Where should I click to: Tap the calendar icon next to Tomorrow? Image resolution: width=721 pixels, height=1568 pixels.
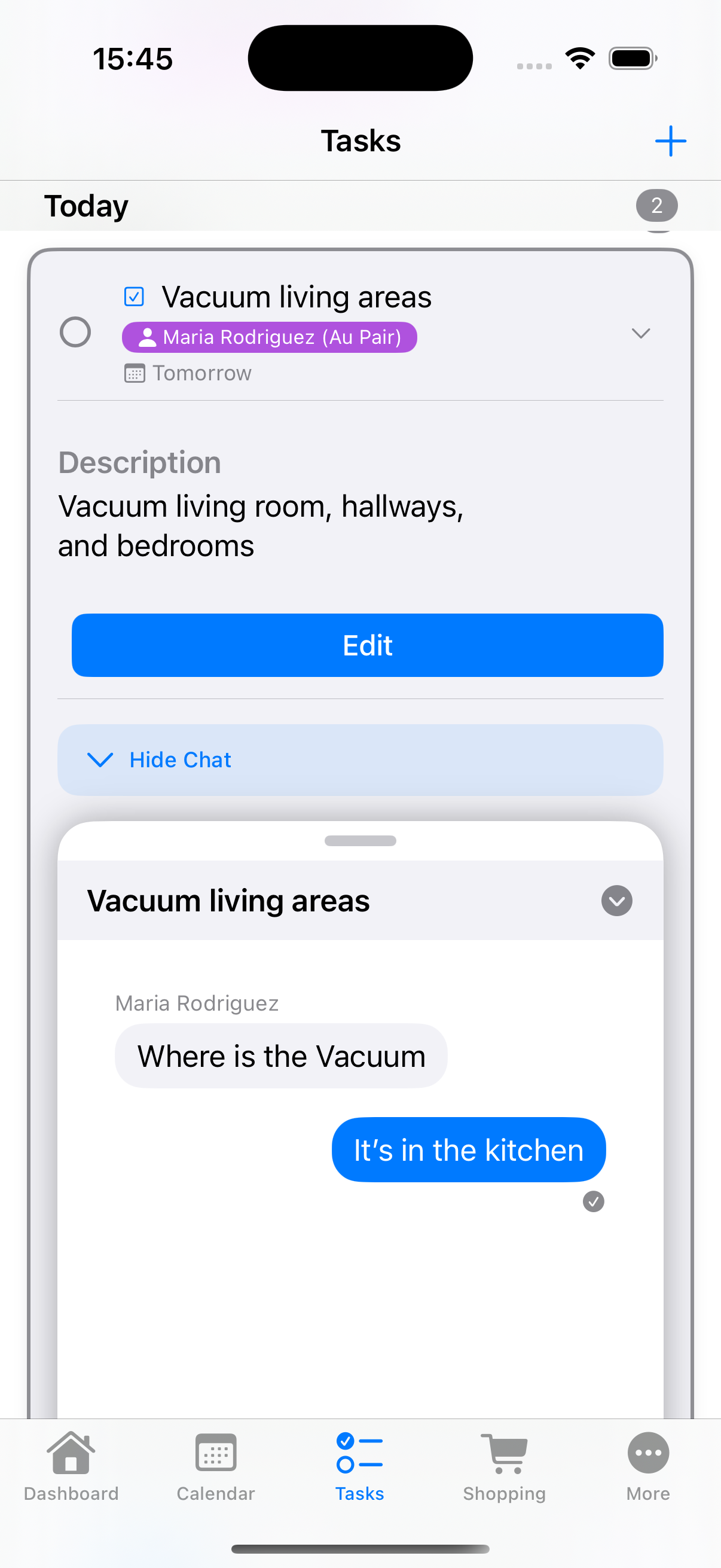coord(135,372)
